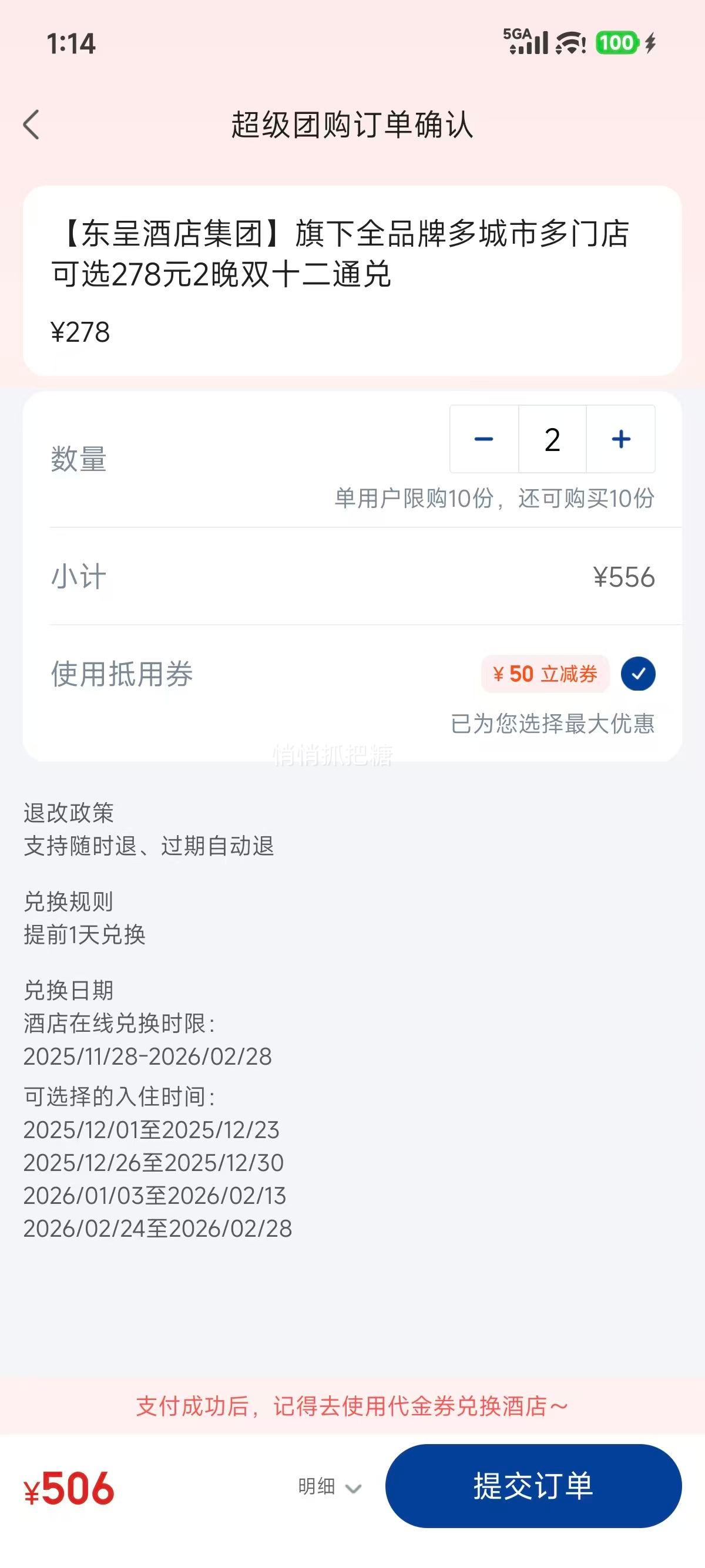This screenshot has width=705, height=1568.
Task: Click the quantity value showing 2
Action: tap(551, 439)
